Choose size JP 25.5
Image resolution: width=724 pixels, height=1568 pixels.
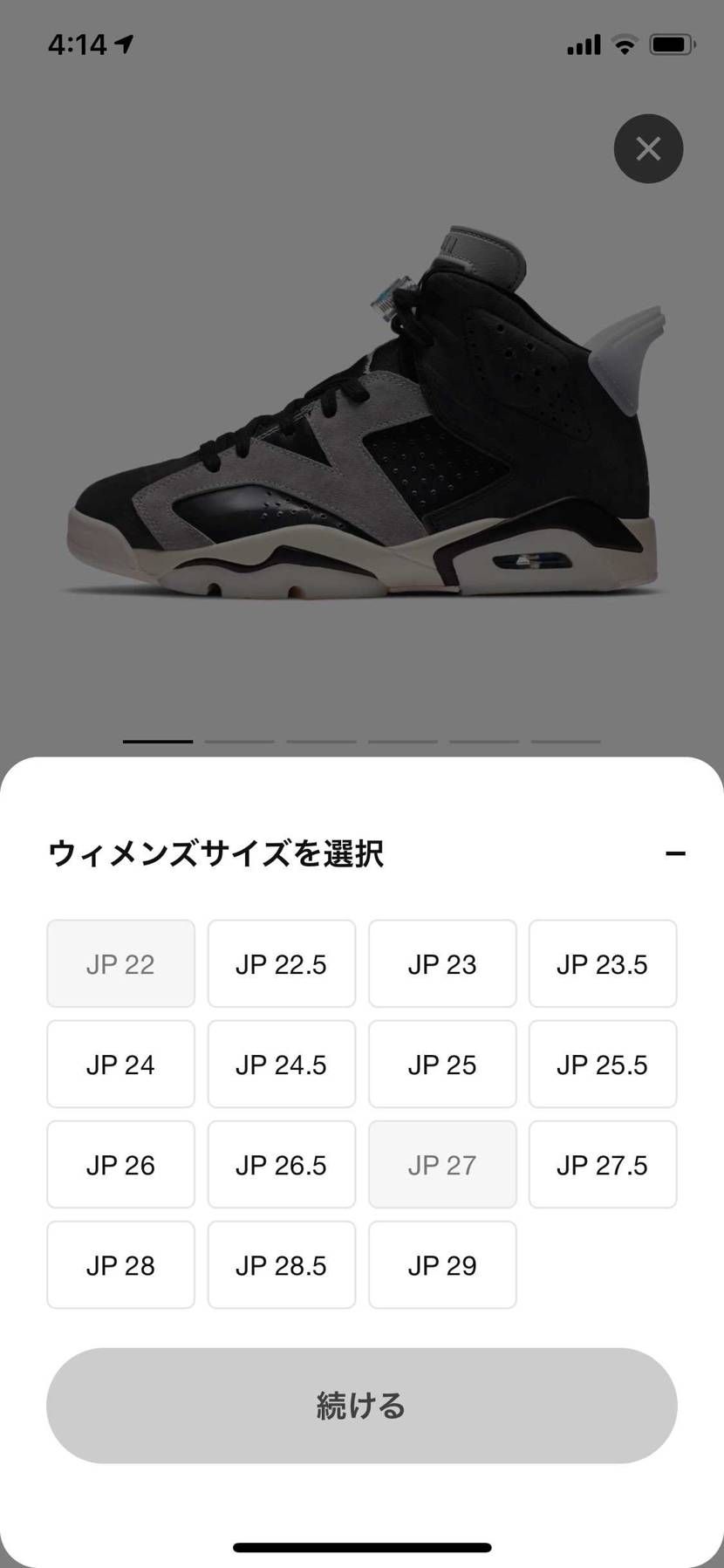[603, 1064]
